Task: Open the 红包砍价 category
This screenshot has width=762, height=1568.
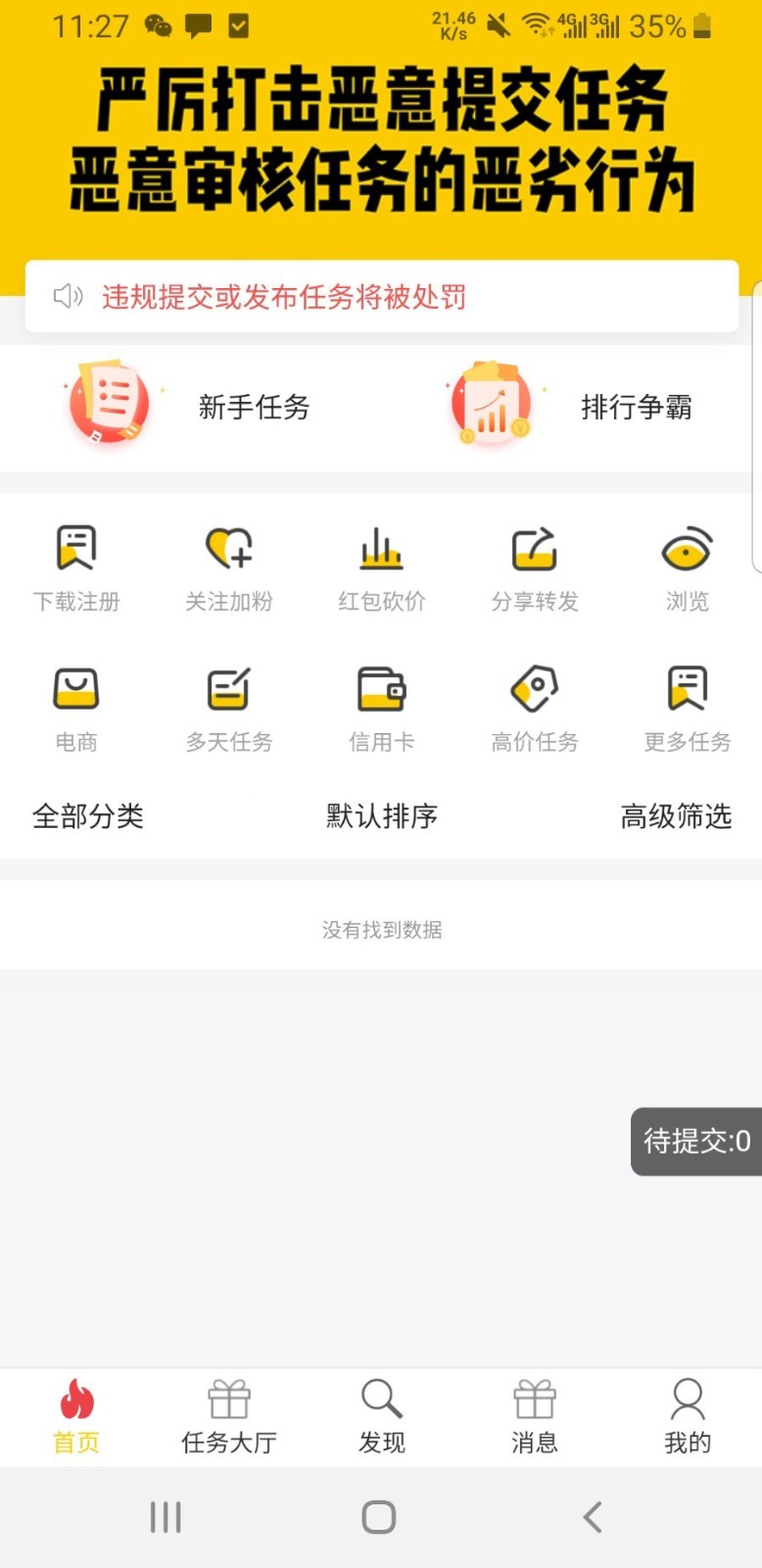Action: (381, 567)
